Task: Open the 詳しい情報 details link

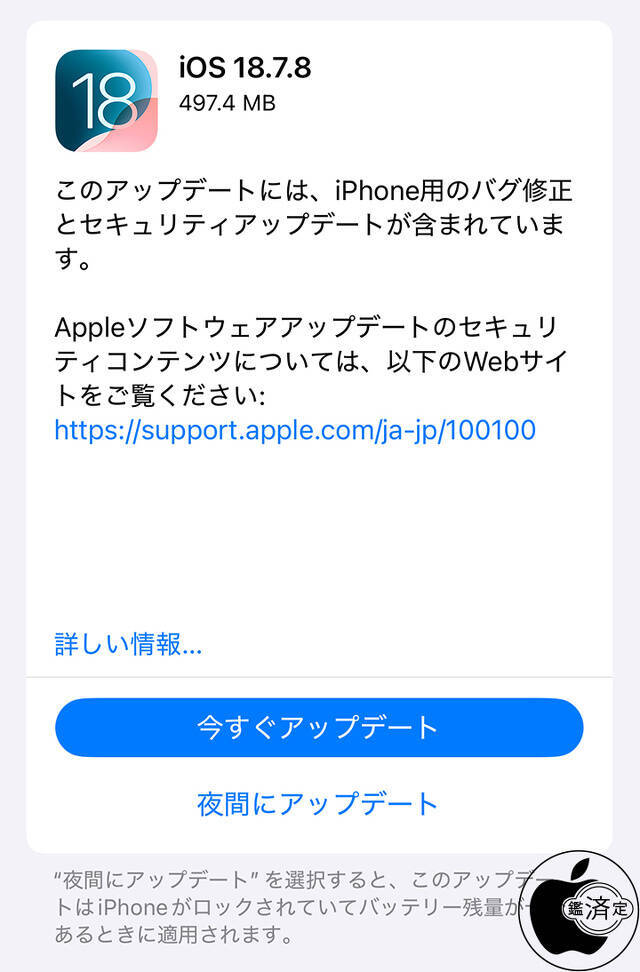Action: point(128,645)
